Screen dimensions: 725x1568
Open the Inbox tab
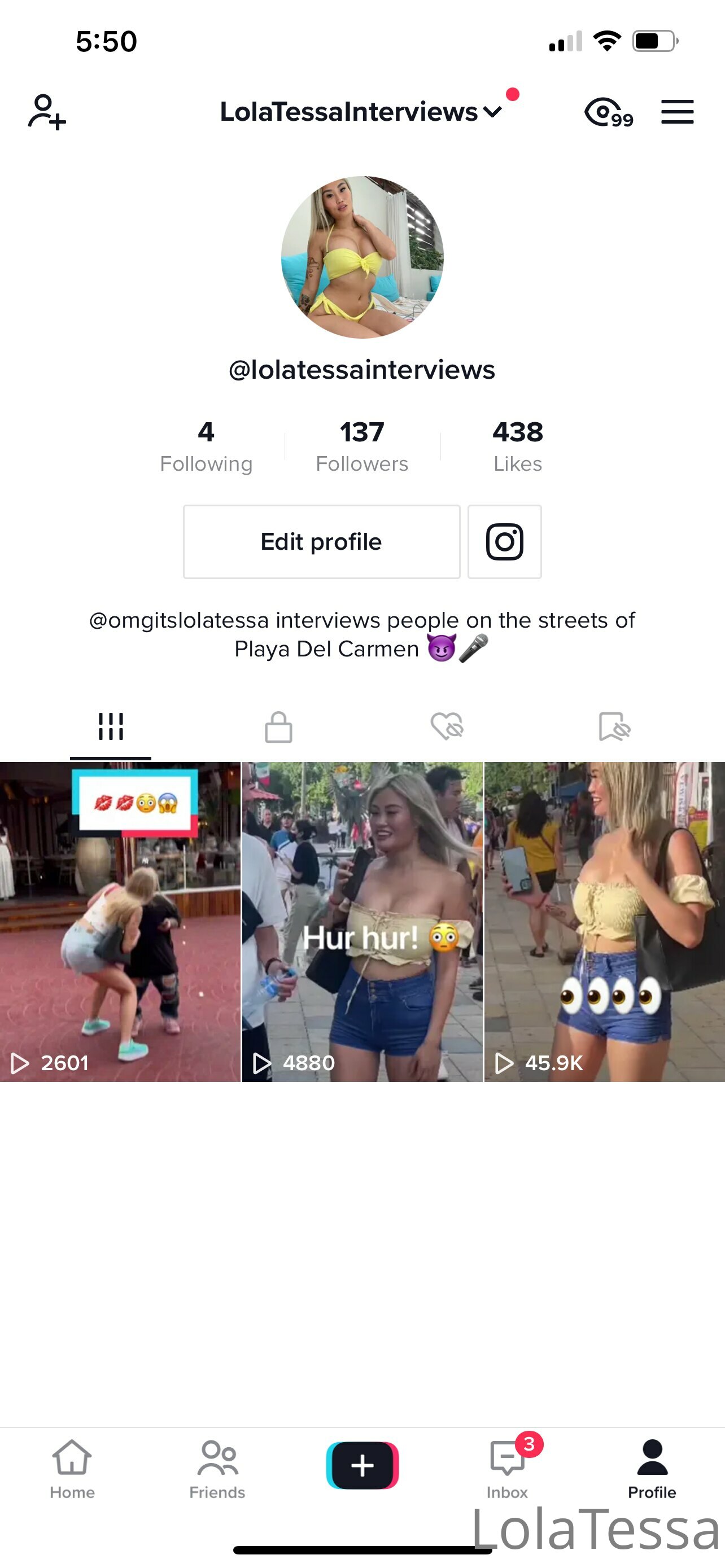point(508,1469)
